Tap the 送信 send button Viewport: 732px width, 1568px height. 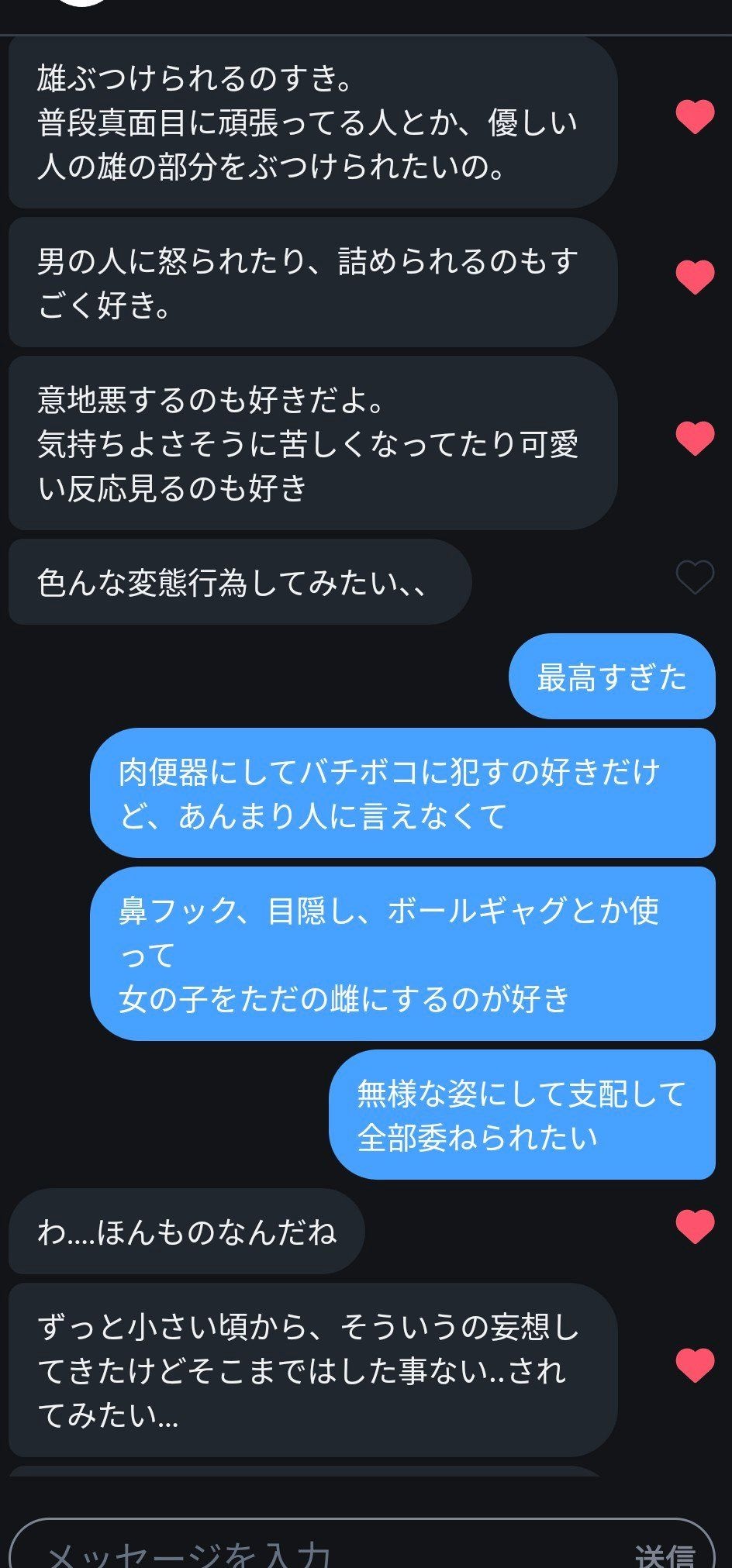[x=665, y=1555]
